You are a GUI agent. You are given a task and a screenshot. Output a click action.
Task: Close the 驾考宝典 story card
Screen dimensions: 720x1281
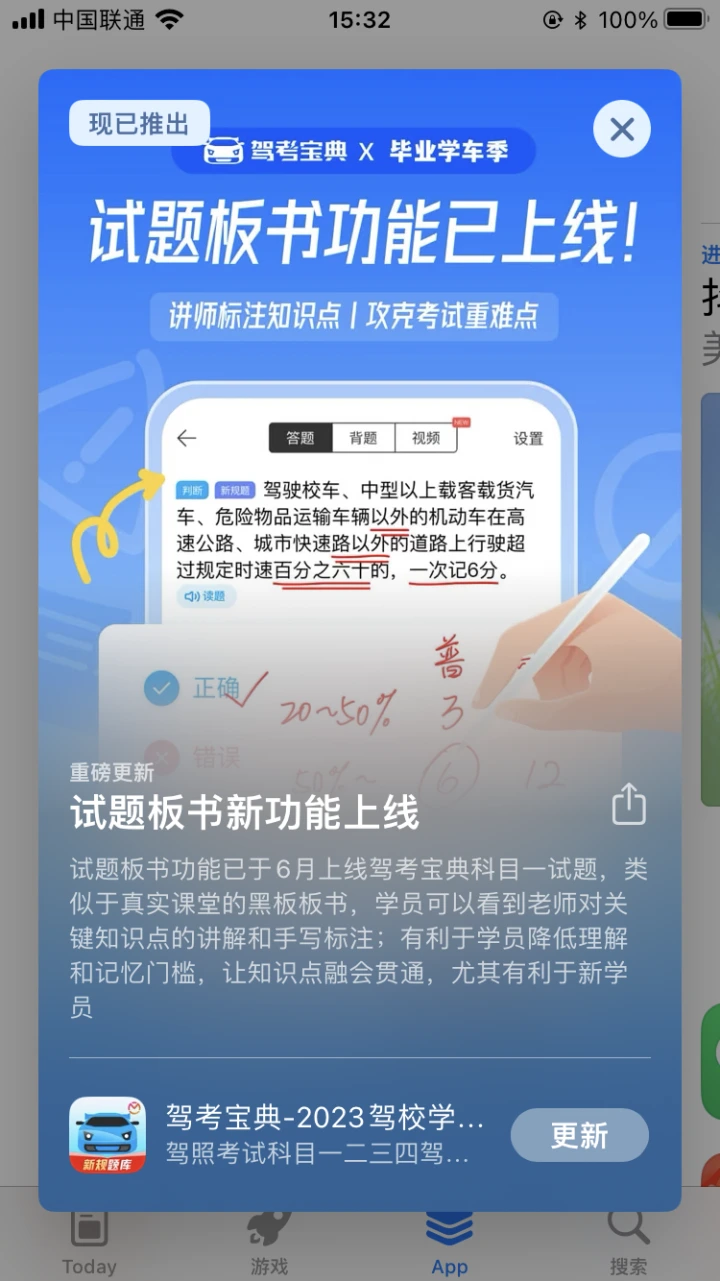[x=622, y=129]
